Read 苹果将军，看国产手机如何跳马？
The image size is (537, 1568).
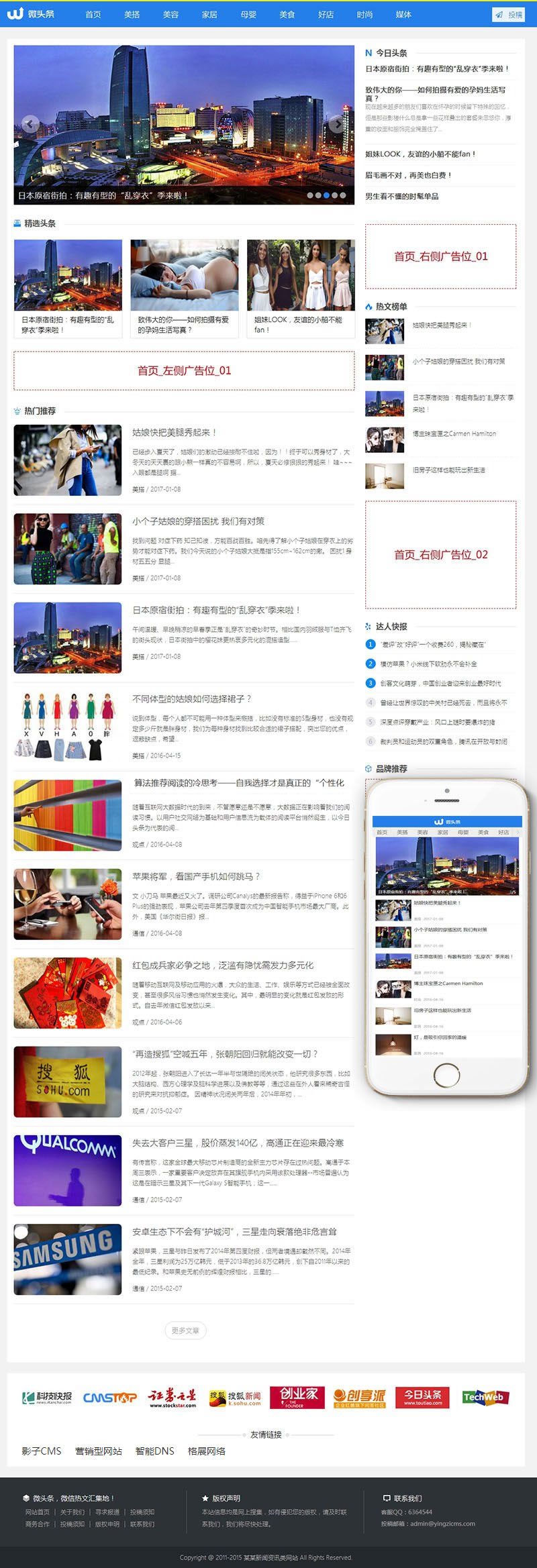tap(195, 876)
